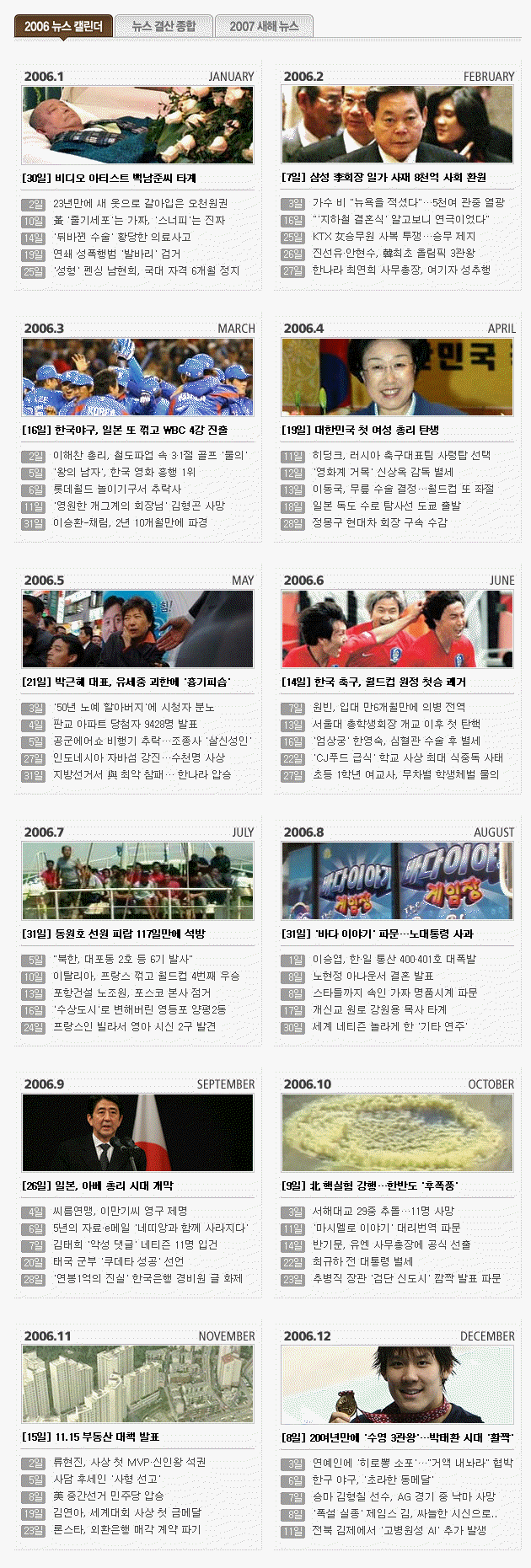Open the November 2006 apartment complex photo
Viewport: 531px width, 1568px height.
click(x=137, y=1384)
